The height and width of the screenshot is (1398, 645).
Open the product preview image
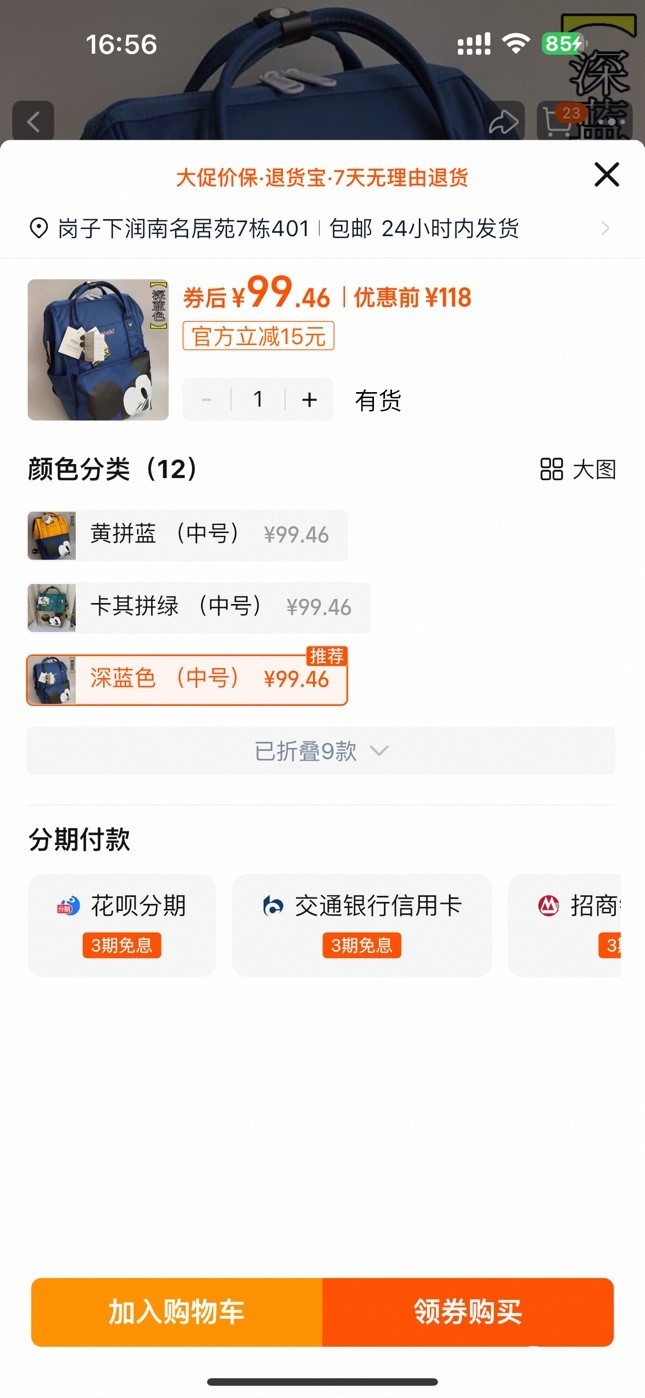(98, 349)
